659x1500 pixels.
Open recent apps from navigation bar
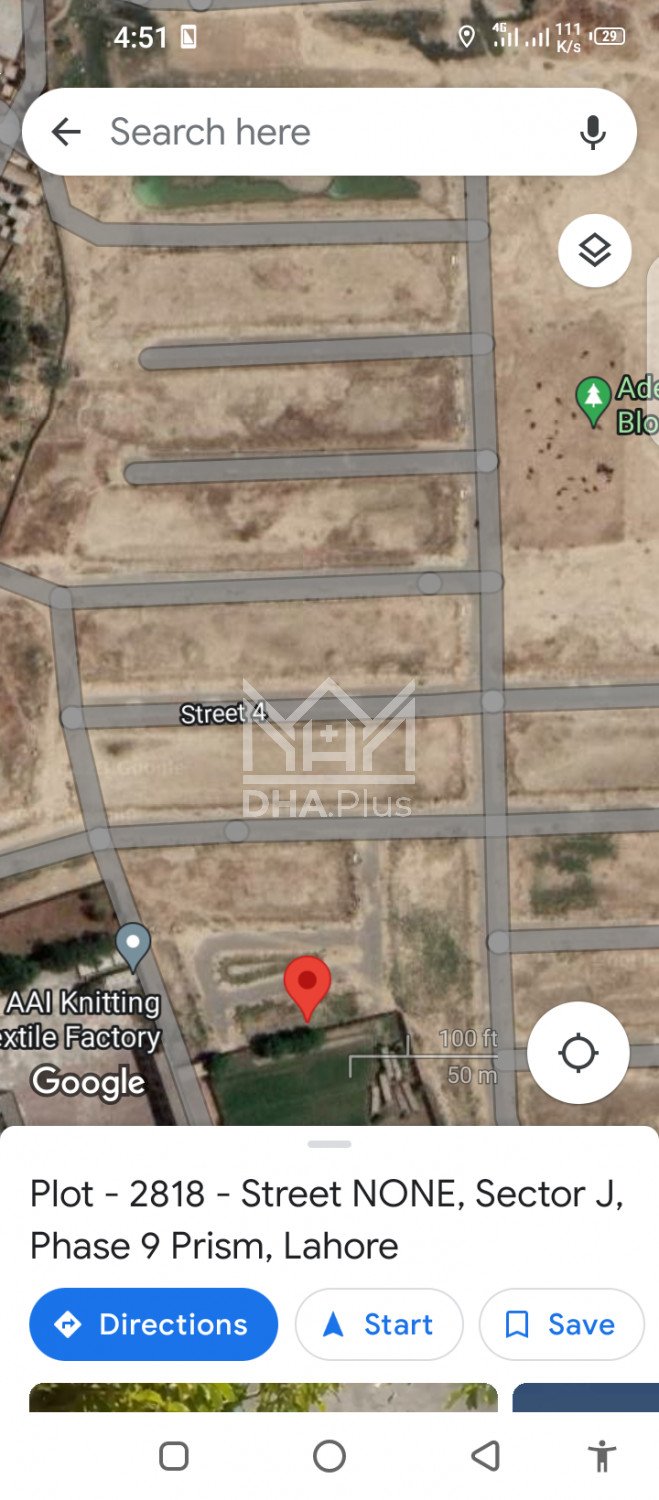tap(174, 1456)
